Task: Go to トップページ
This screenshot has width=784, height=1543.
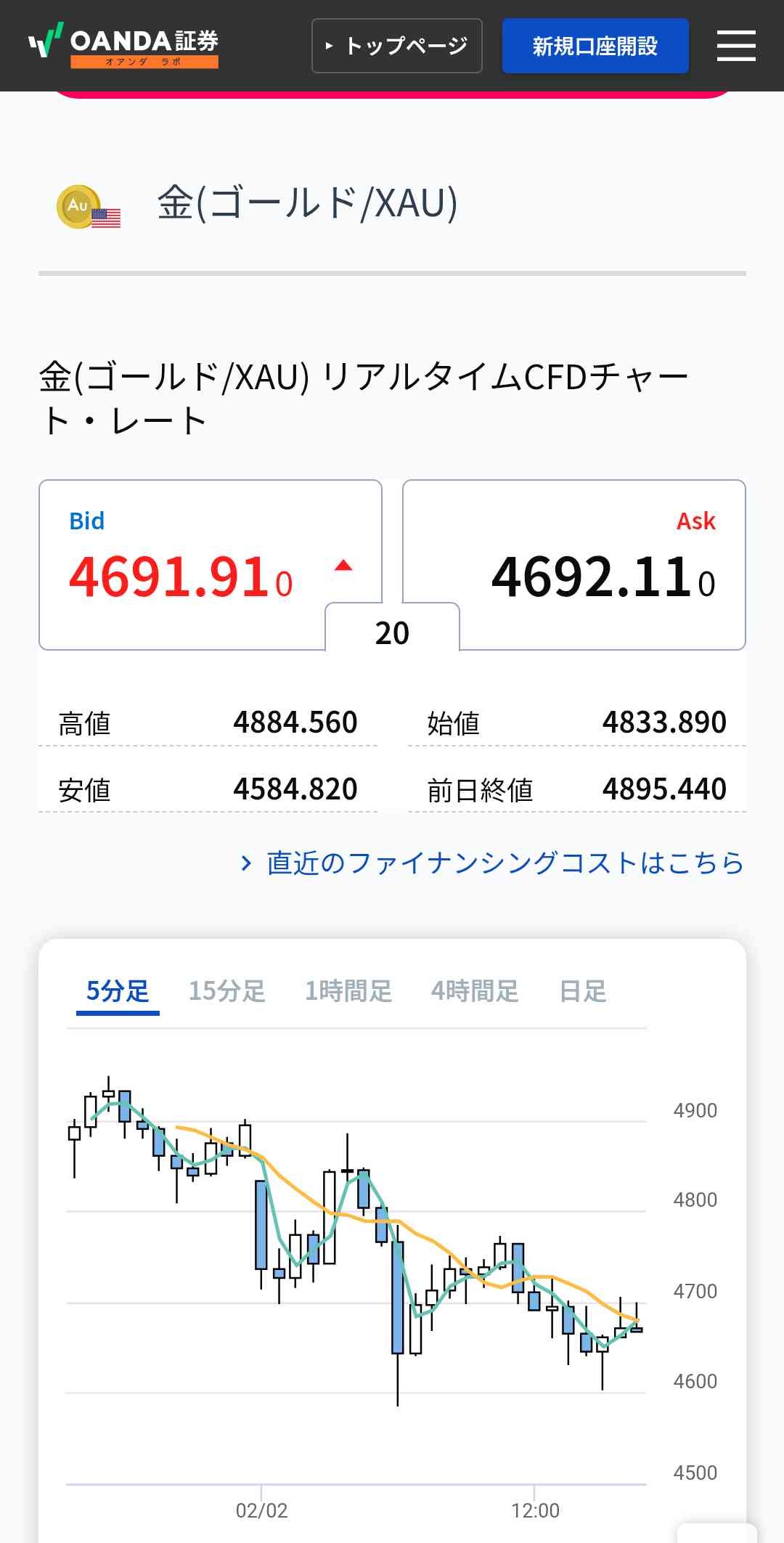Action: coord(396,46)
